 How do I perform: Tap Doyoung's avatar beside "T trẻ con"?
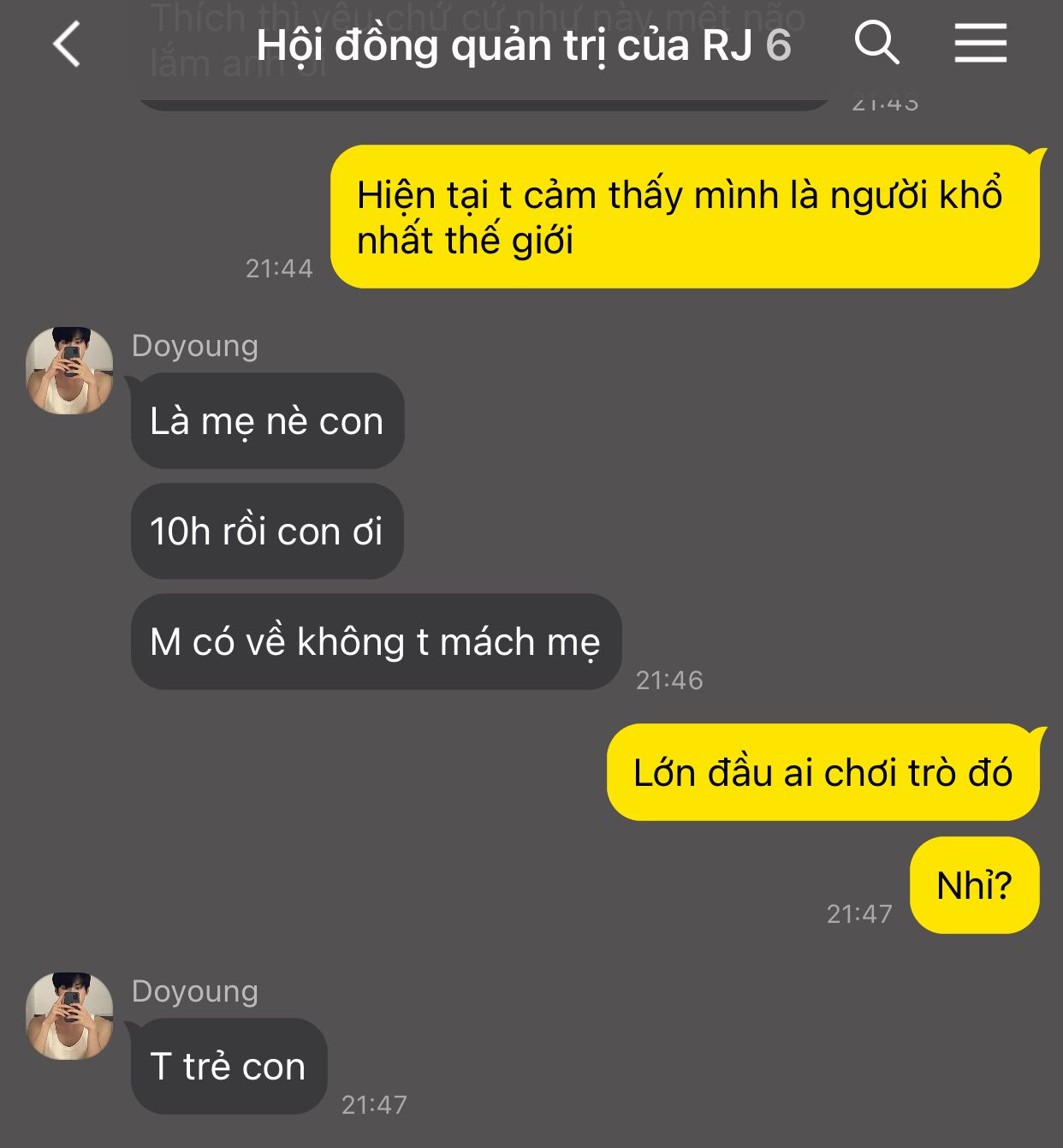tap(69, 1016)
